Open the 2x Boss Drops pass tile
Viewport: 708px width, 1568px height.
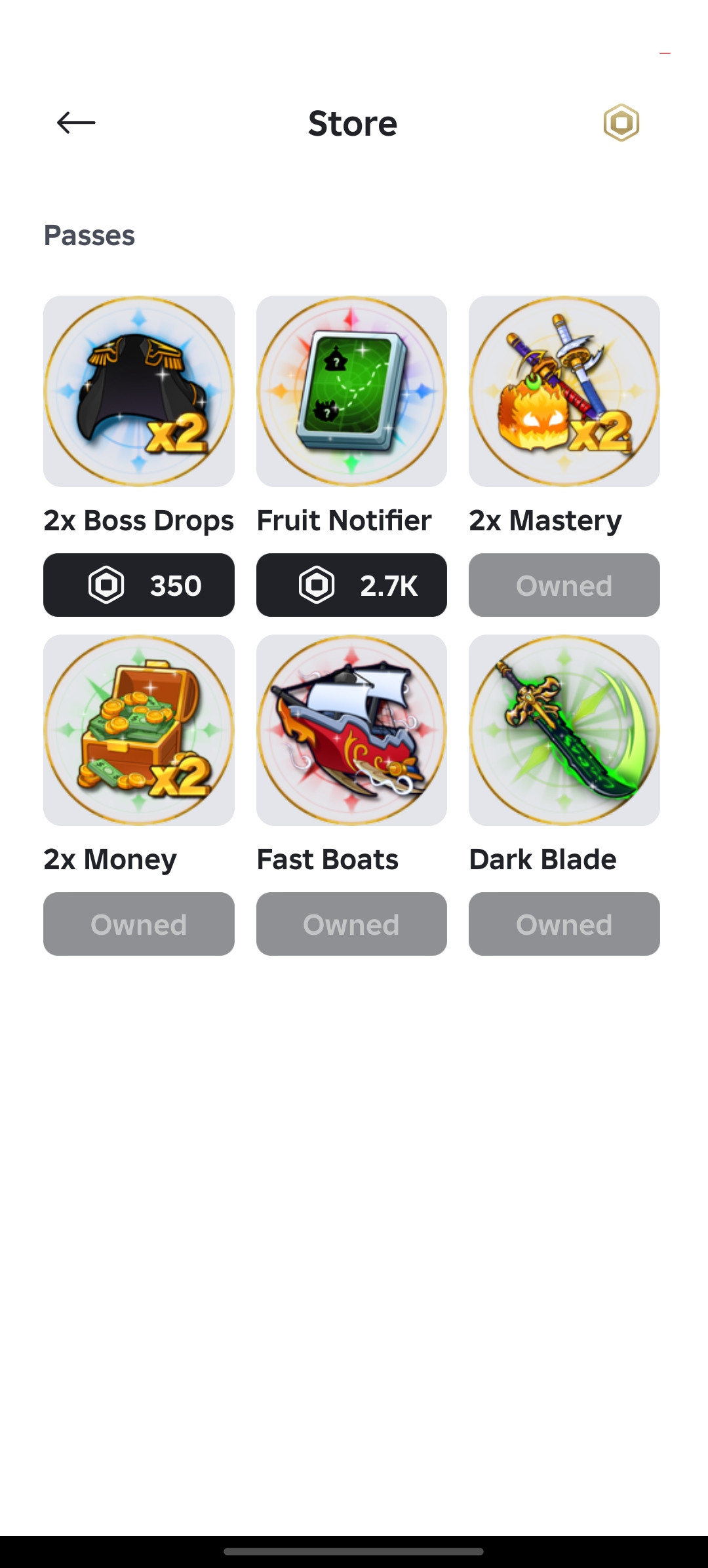tap(139, 391)
